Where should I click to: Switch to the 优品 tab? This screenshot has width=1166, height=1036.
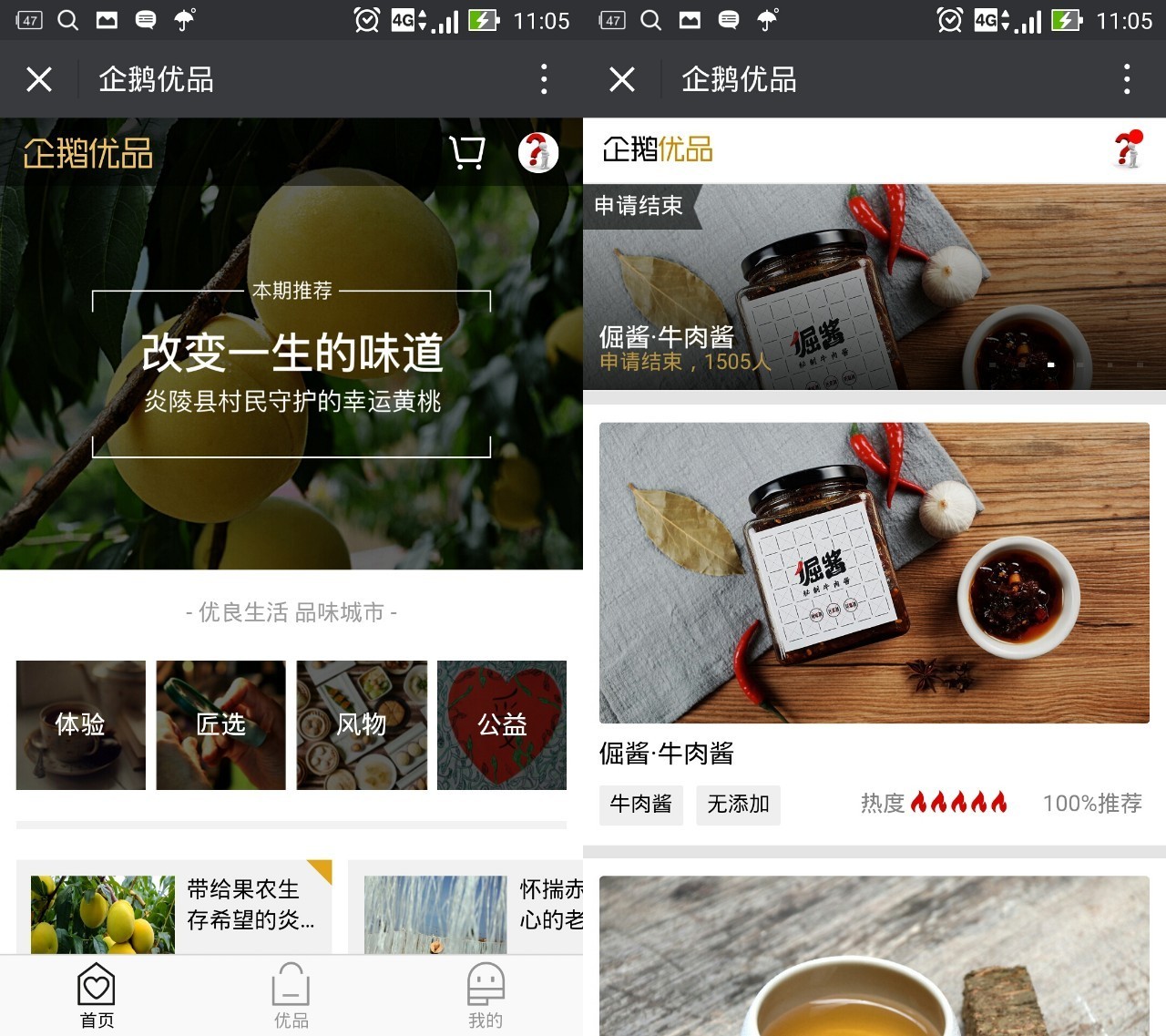click(x=291, y=996)
